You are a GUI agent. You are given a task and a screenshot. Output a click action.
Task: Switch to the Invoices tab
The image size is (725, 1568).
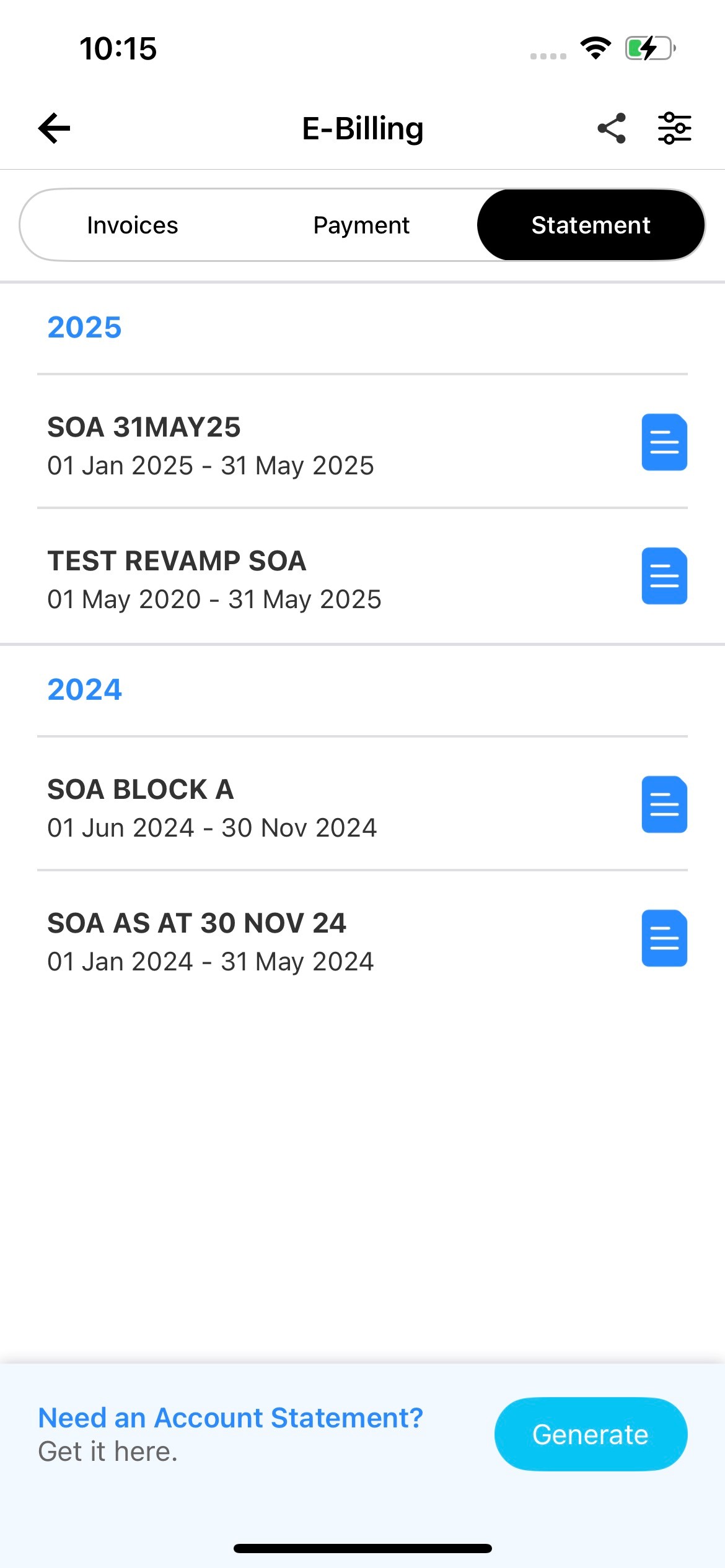(133, 225)
